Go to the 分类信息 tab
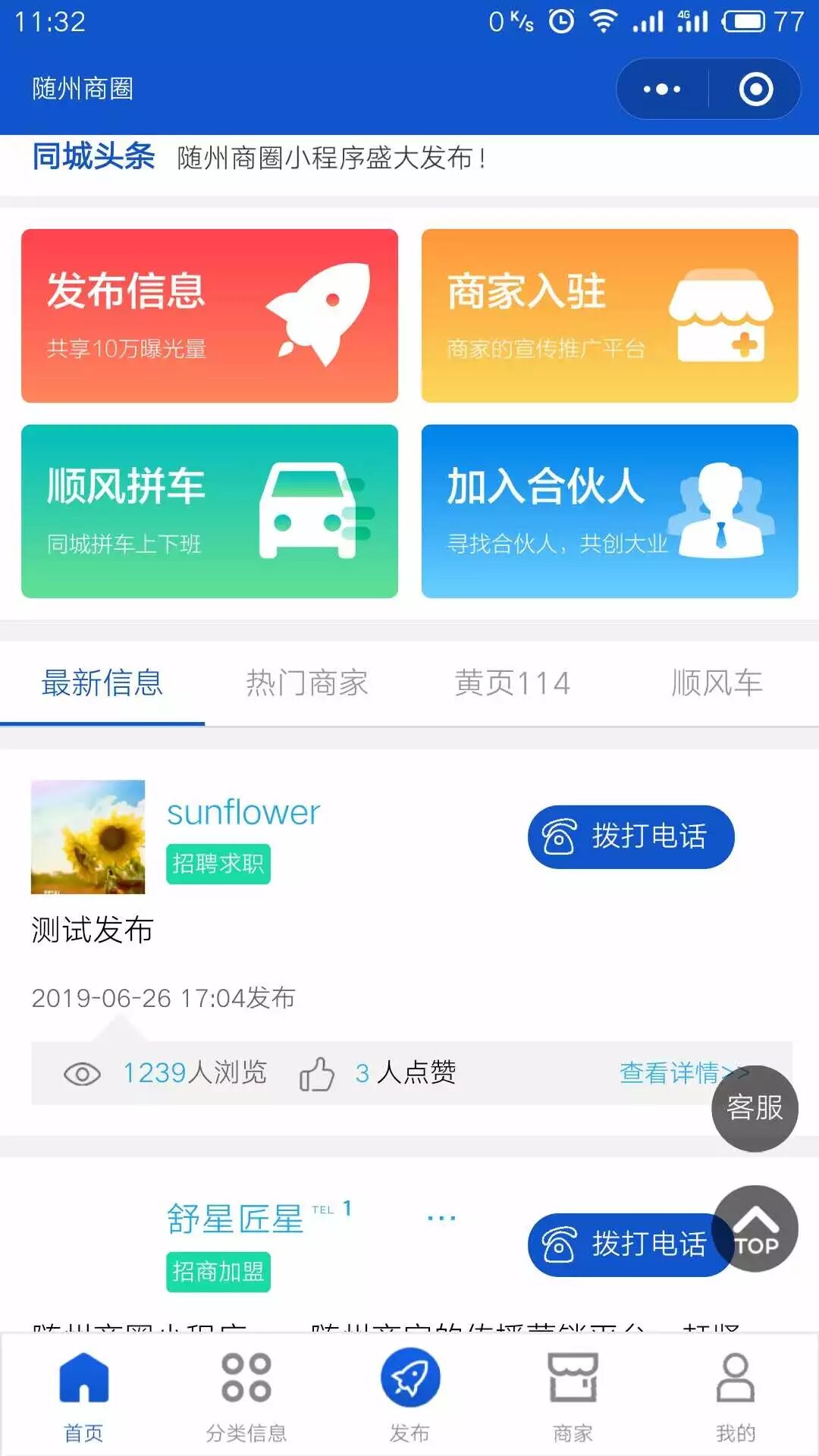The height and width of the screenshot is (1456, 819). coord(246,1395)
